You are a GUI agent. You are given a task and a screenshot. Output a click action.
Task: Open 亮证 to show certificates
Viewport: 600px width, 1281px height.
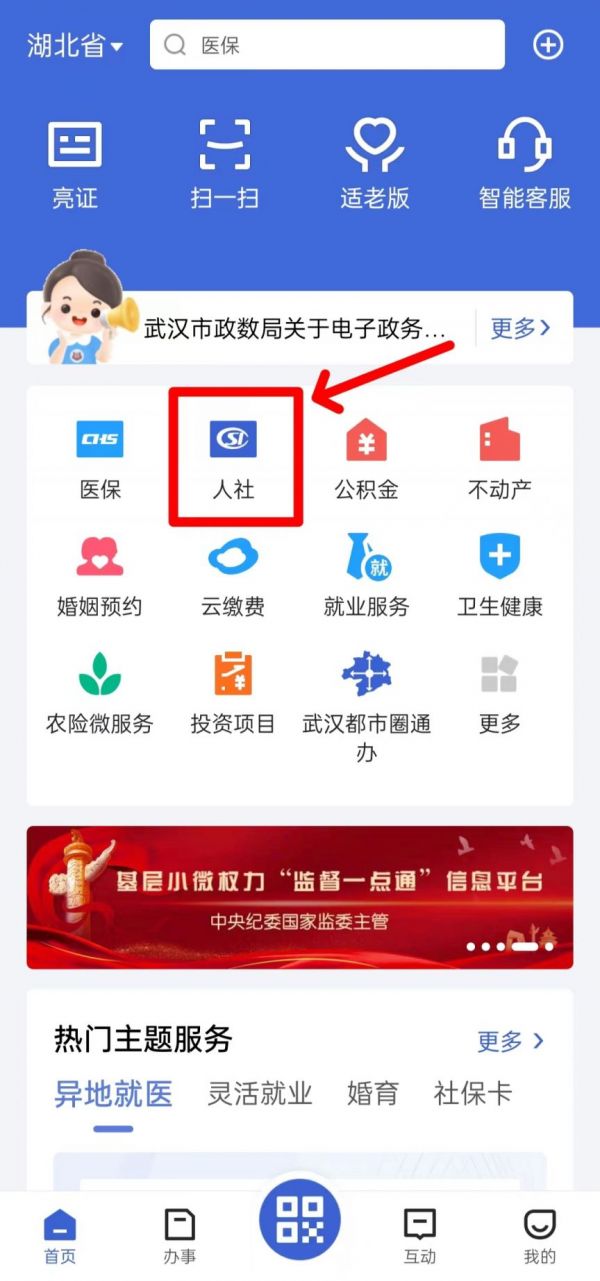(75, 163)
